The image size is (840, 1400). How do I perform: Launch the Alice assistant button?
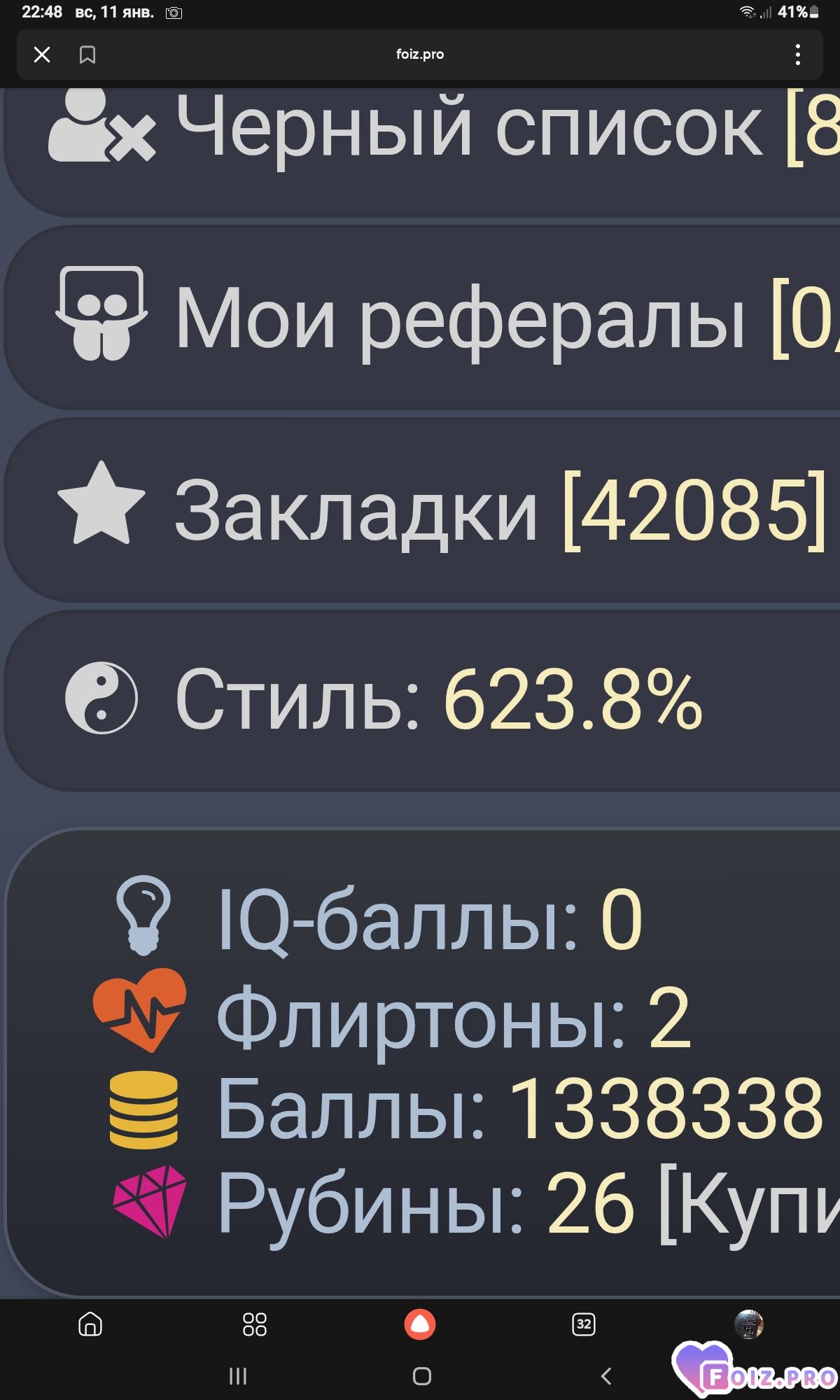[x=420, y=1324]
